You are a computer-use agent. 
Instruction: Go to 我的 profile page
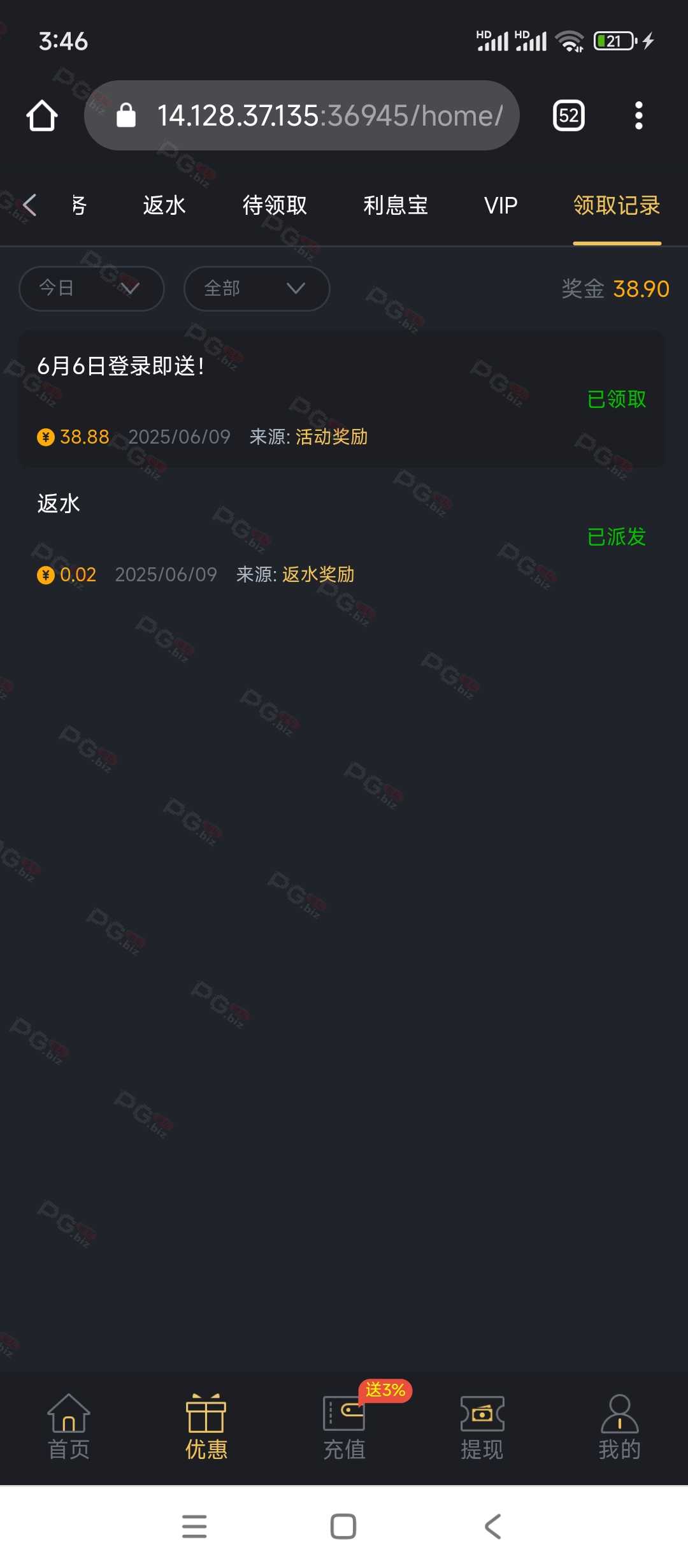(620, 1427)
